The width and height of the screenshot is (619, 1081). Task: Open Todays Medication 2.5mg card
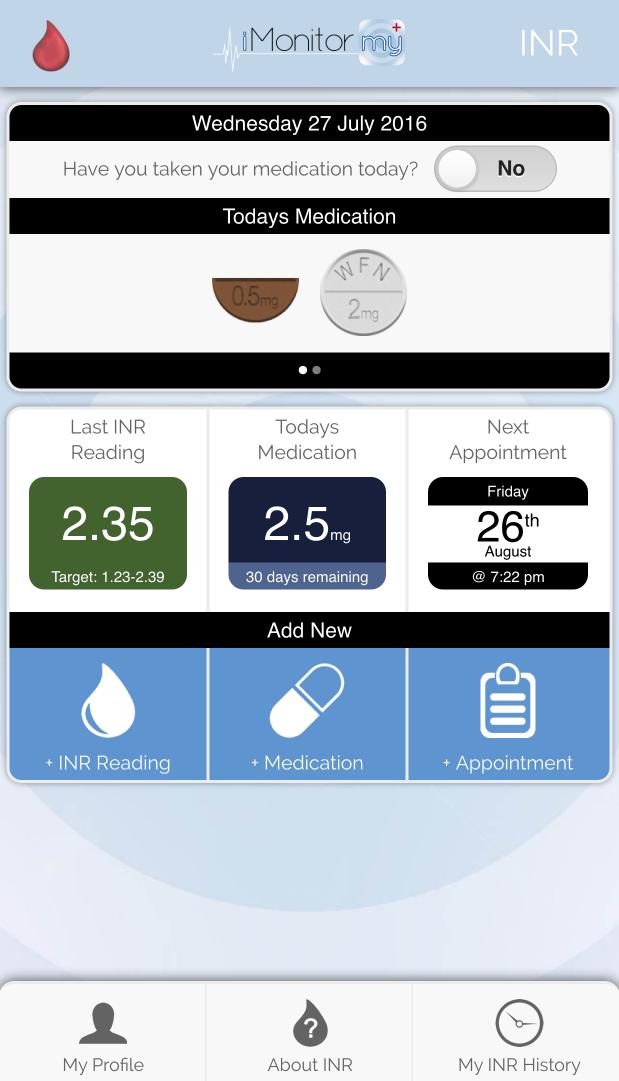click(307, 532)
